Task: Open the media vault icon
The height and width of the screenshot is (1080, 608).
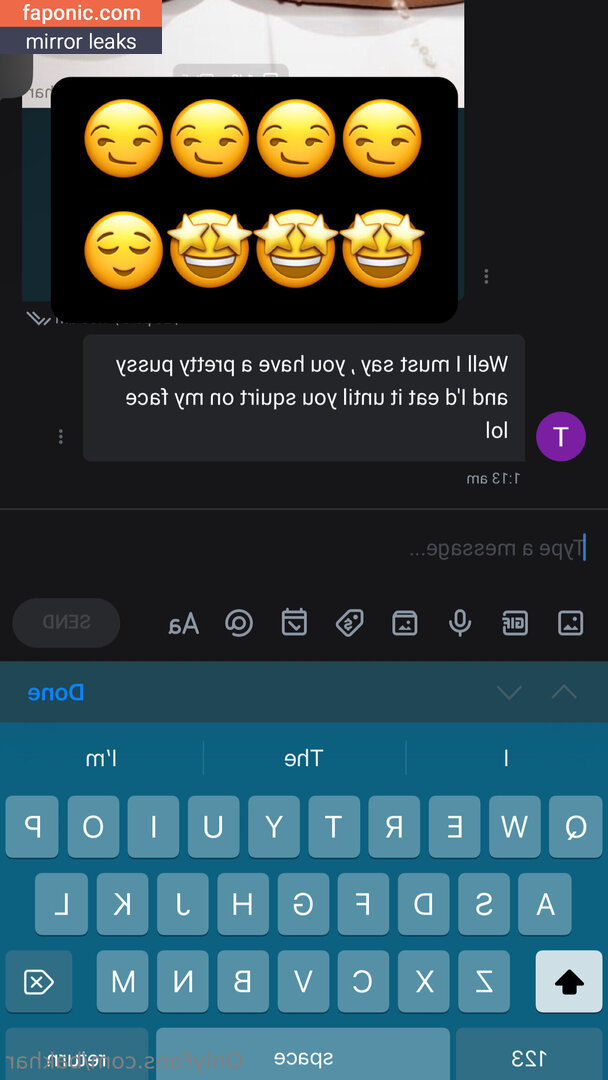Action: pyautogui.click(x=404, y=623)
